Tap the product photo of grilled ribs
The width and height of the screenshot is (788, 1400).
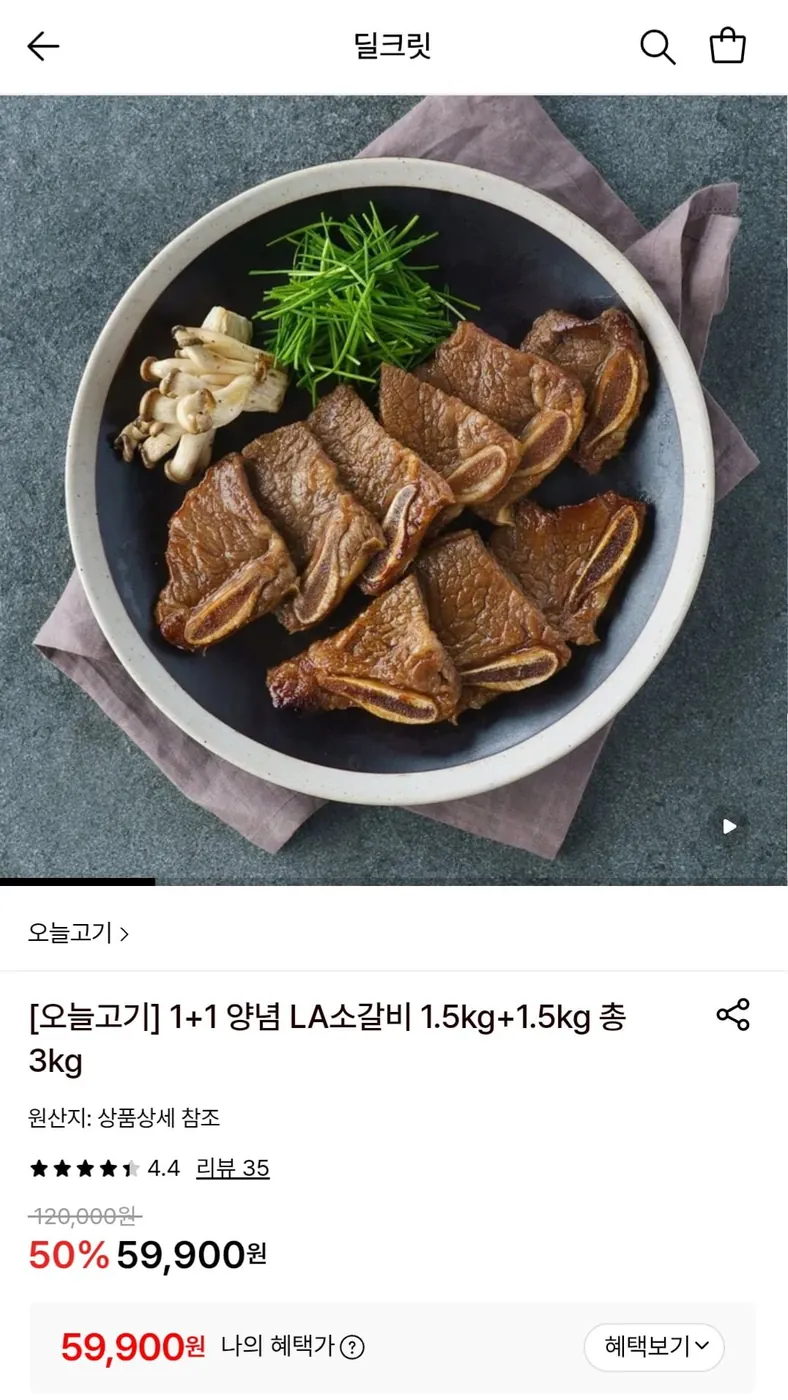pyautogui.click(x=394, y=480)
